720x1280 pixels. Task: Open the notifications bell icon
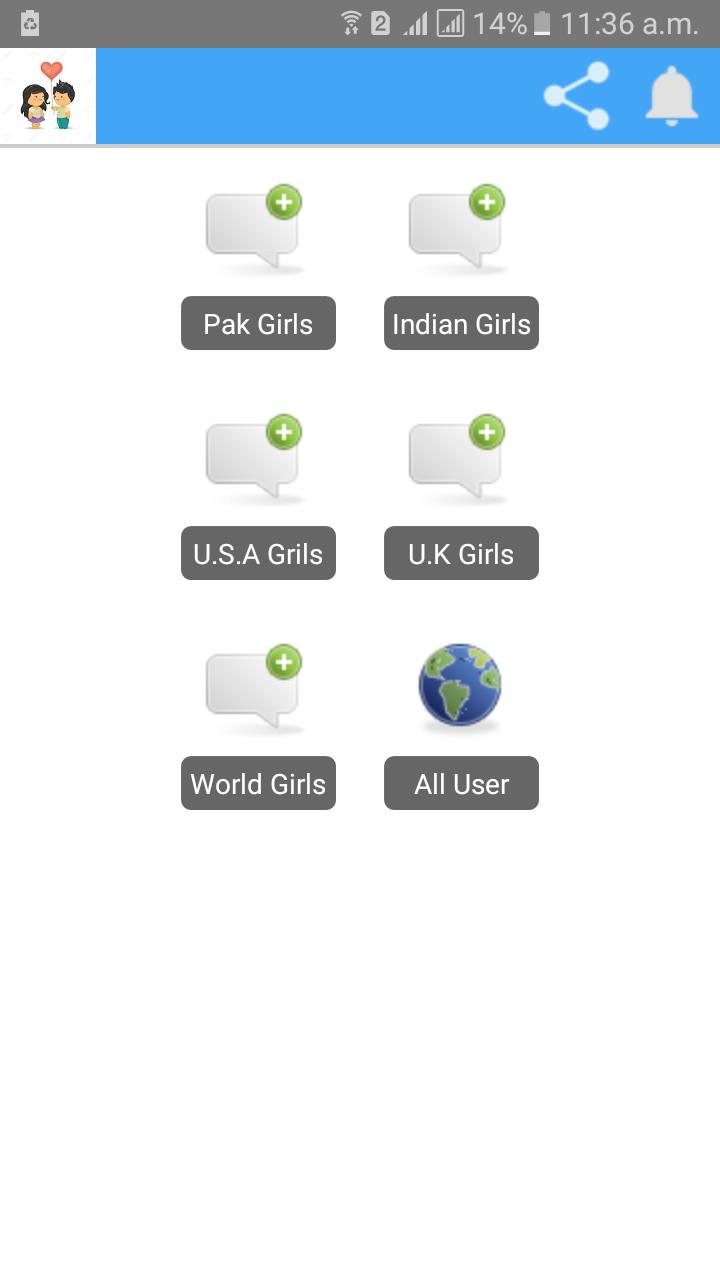(671, 96)
